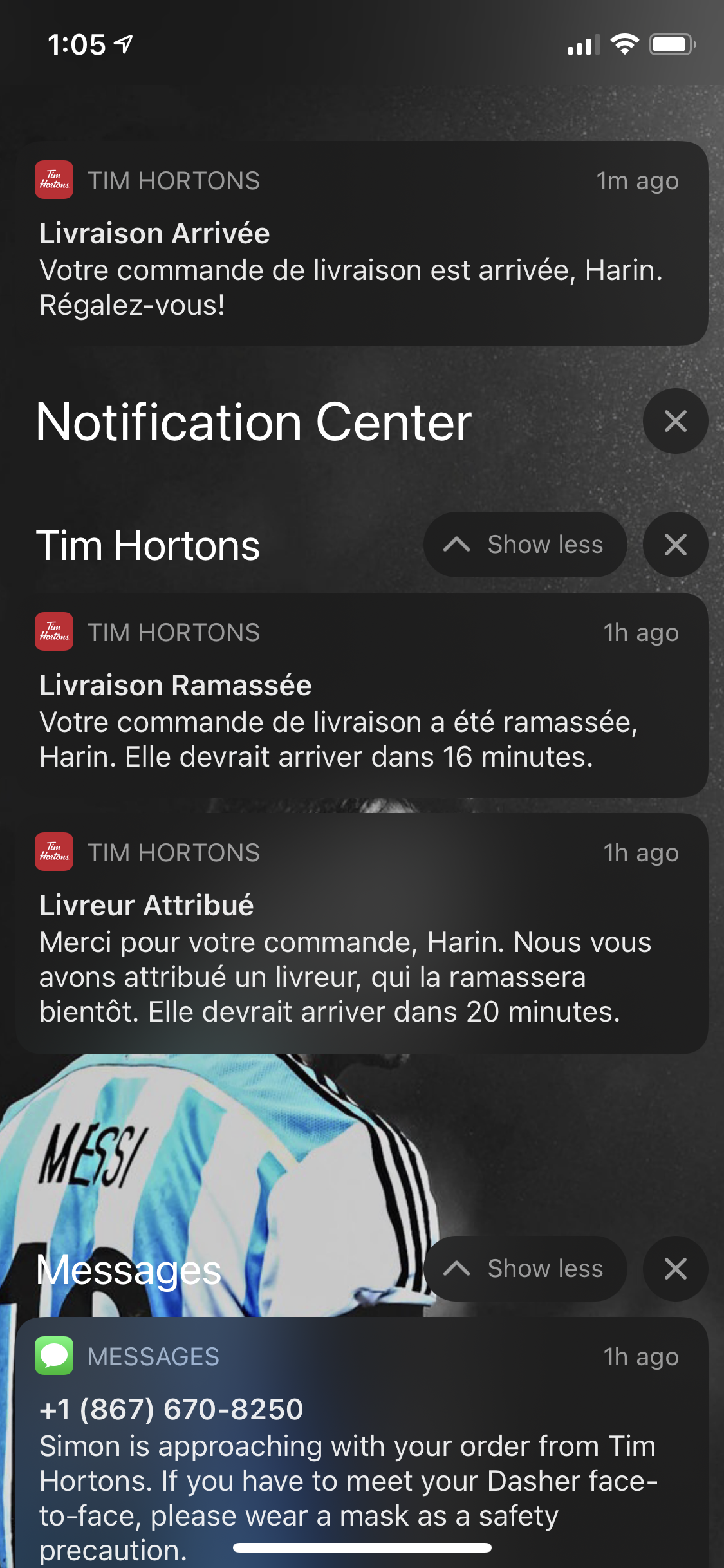Open the Livreur Attribué notification
The width and height of the screenshot is (724, 1568).
362,933
